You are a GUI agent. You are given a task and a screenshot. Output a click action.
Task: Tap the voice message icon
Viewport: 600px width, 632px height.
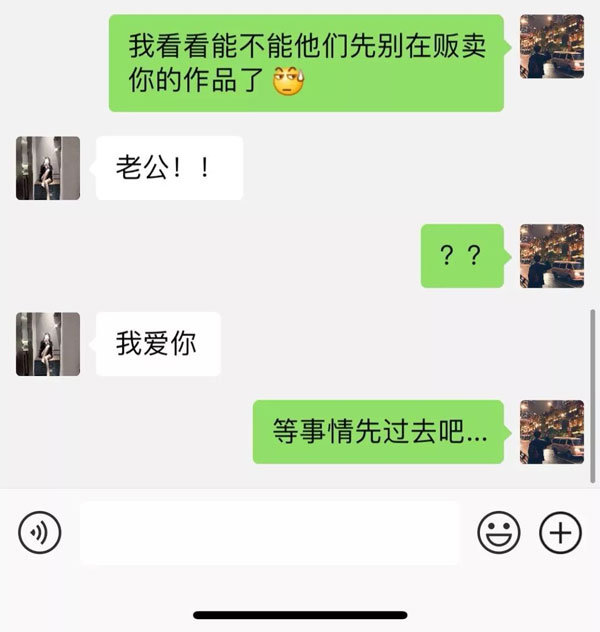pyautogui.click(x=40, y=532)
